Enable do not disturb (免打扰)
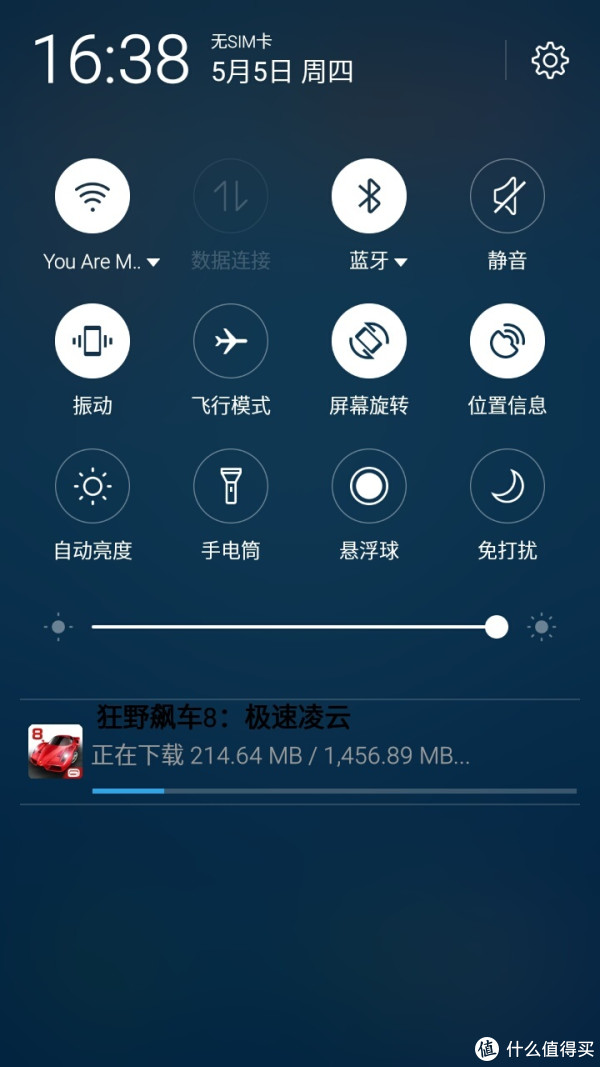The width and height of the screenshot is (600, 1067). (507, 487)
